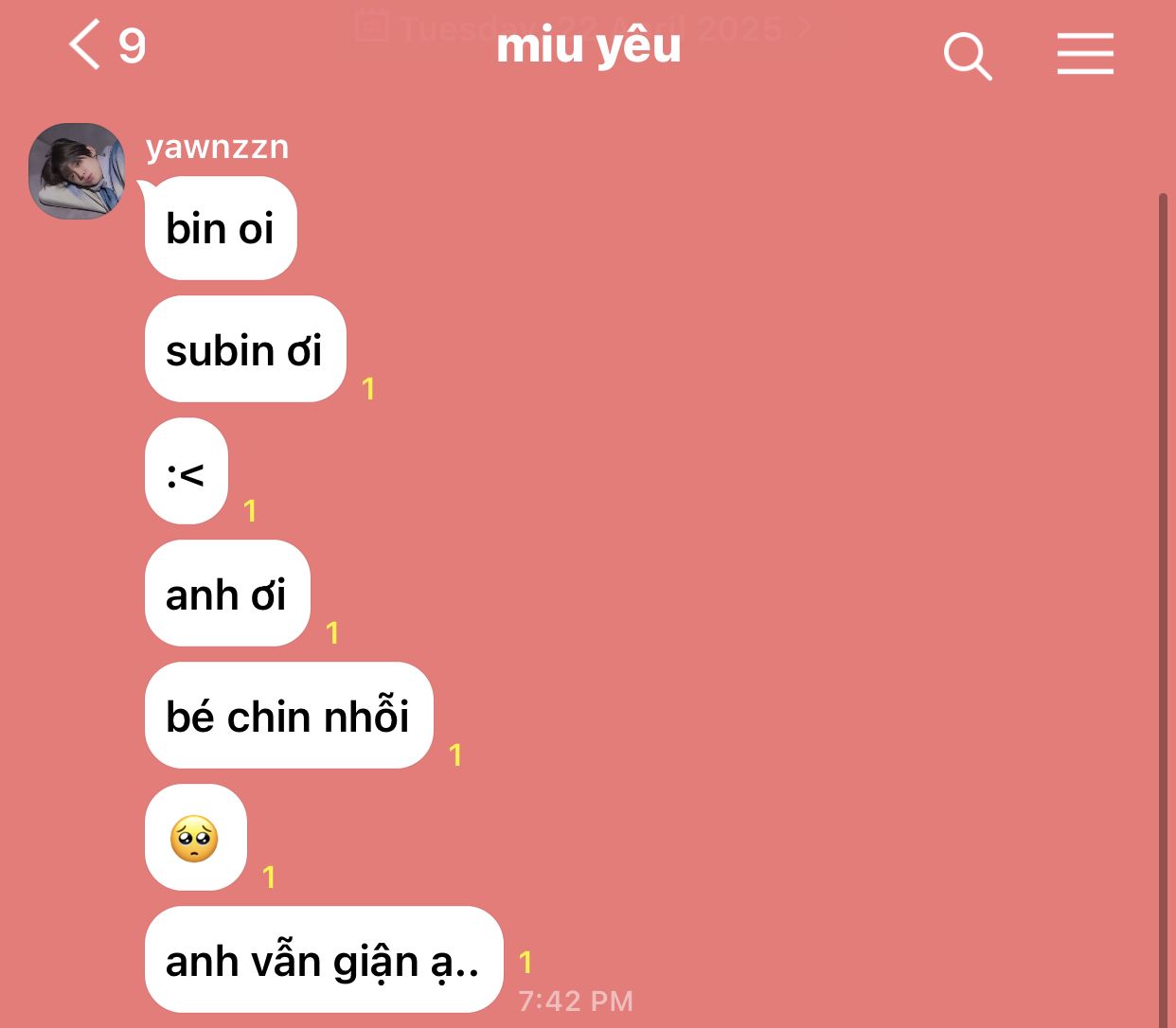Go back to the chat list
The height and width of the screenshot is (1028, 1176).
85,45
